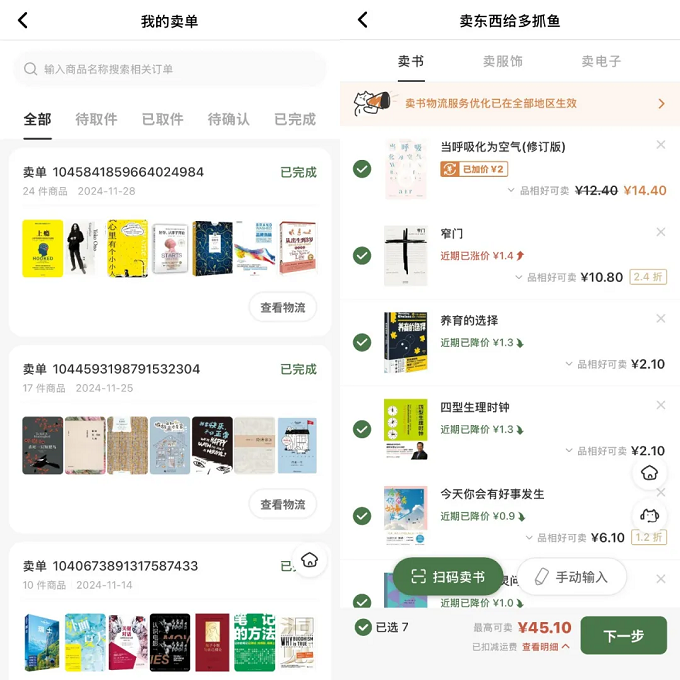Image resolution: width=680 pixels, height=680 pixels.
Task: Show 已完成 orders tab
Action: (295, 119)
